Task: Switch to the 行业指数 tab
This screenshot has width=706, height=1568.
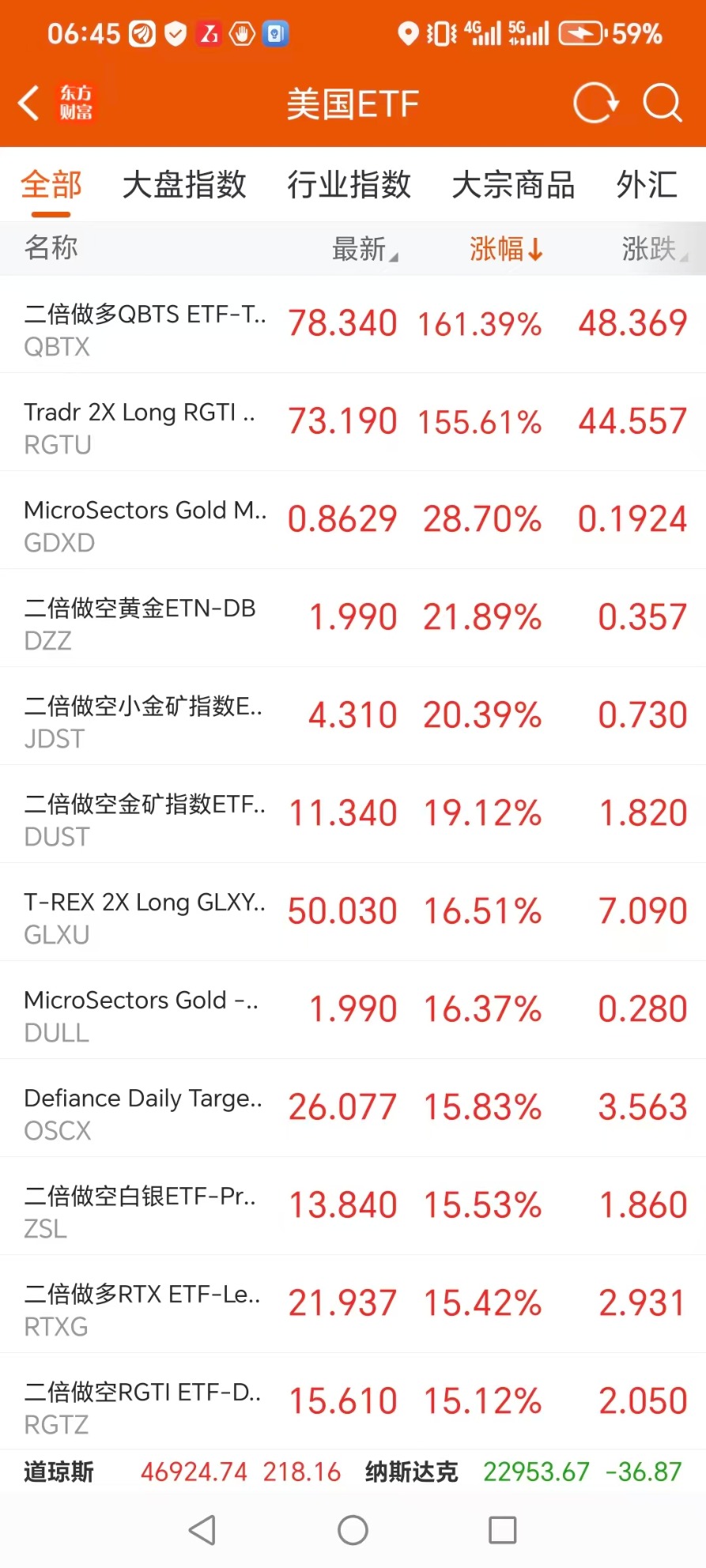Action: tap(349, 185)
